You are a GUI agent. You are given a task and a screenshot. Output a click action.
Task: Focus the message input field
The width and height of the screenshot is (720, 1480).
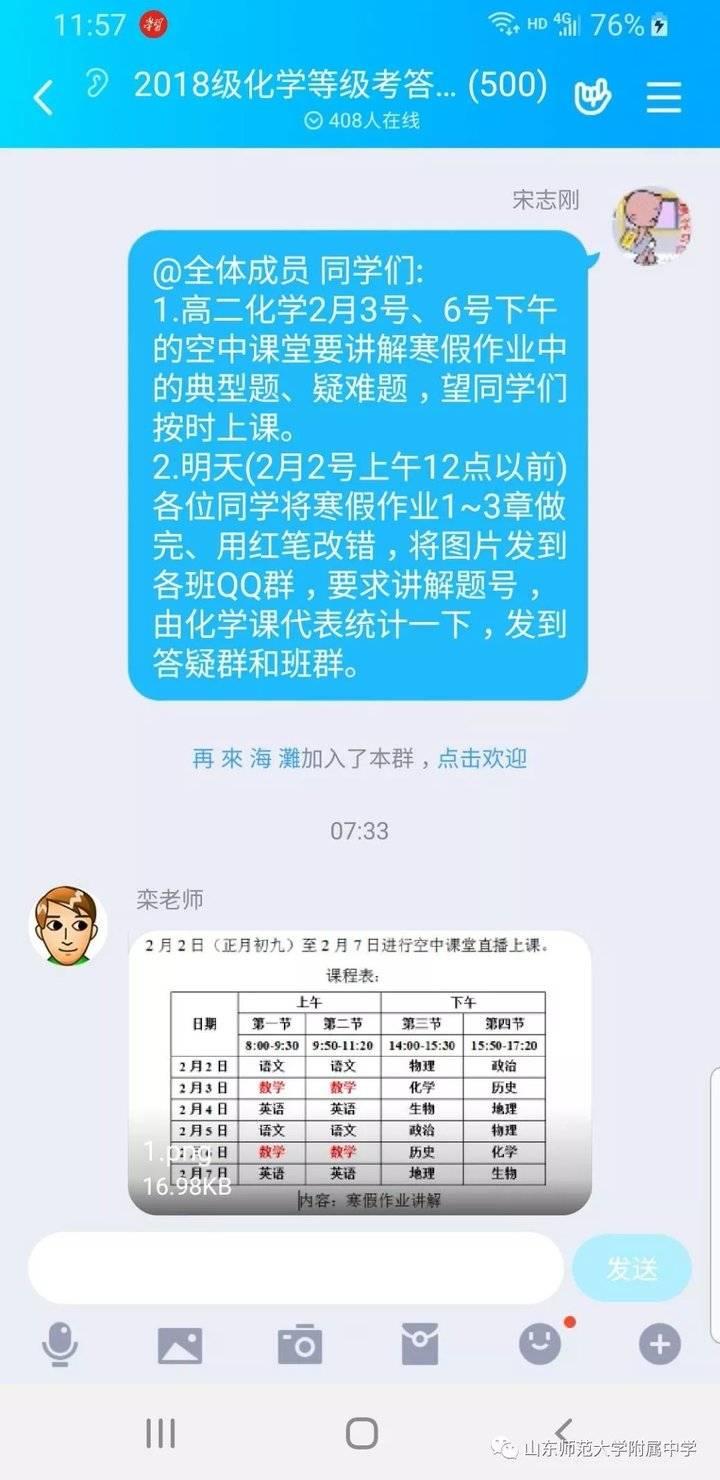[x=295, y=1267]
